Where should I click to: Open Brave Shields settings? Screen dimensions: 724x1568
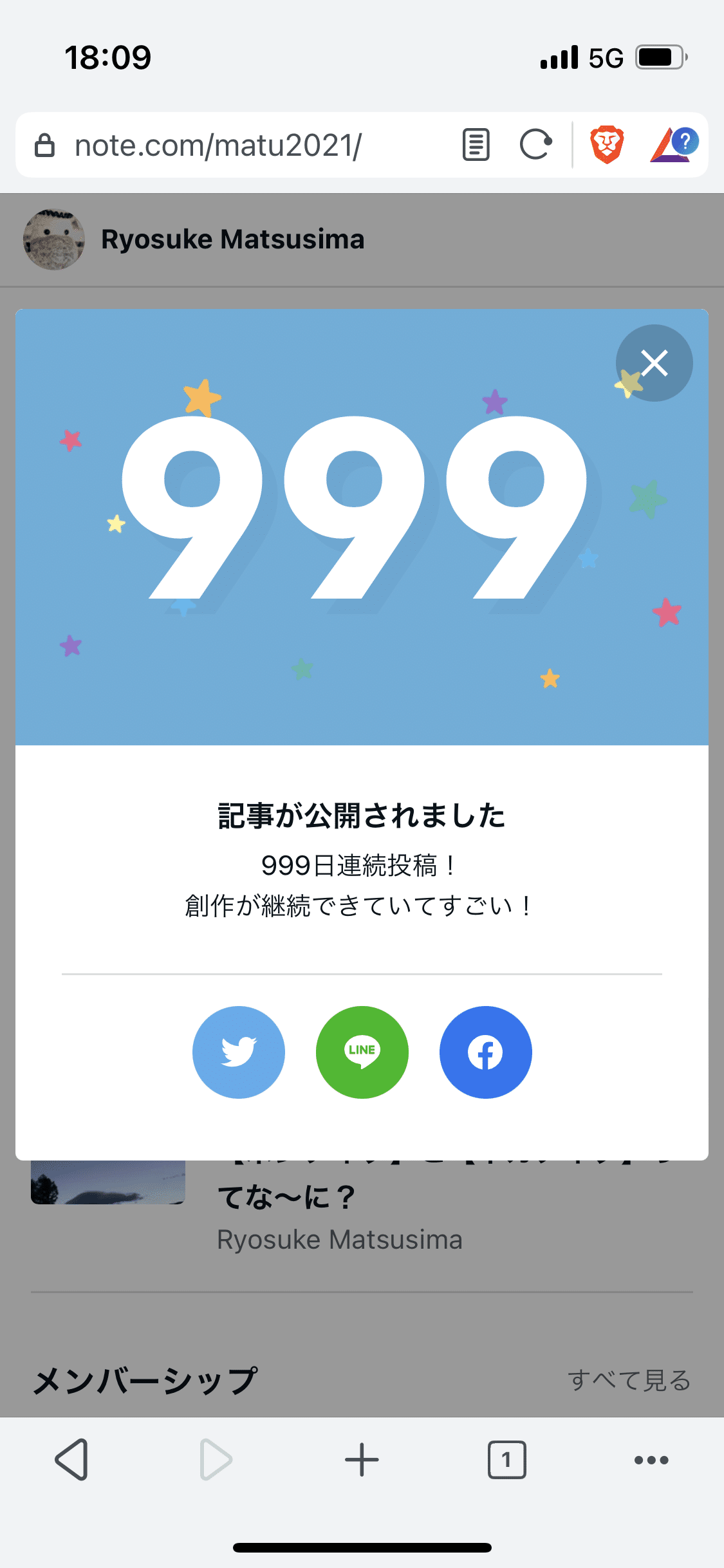point(606,145)
